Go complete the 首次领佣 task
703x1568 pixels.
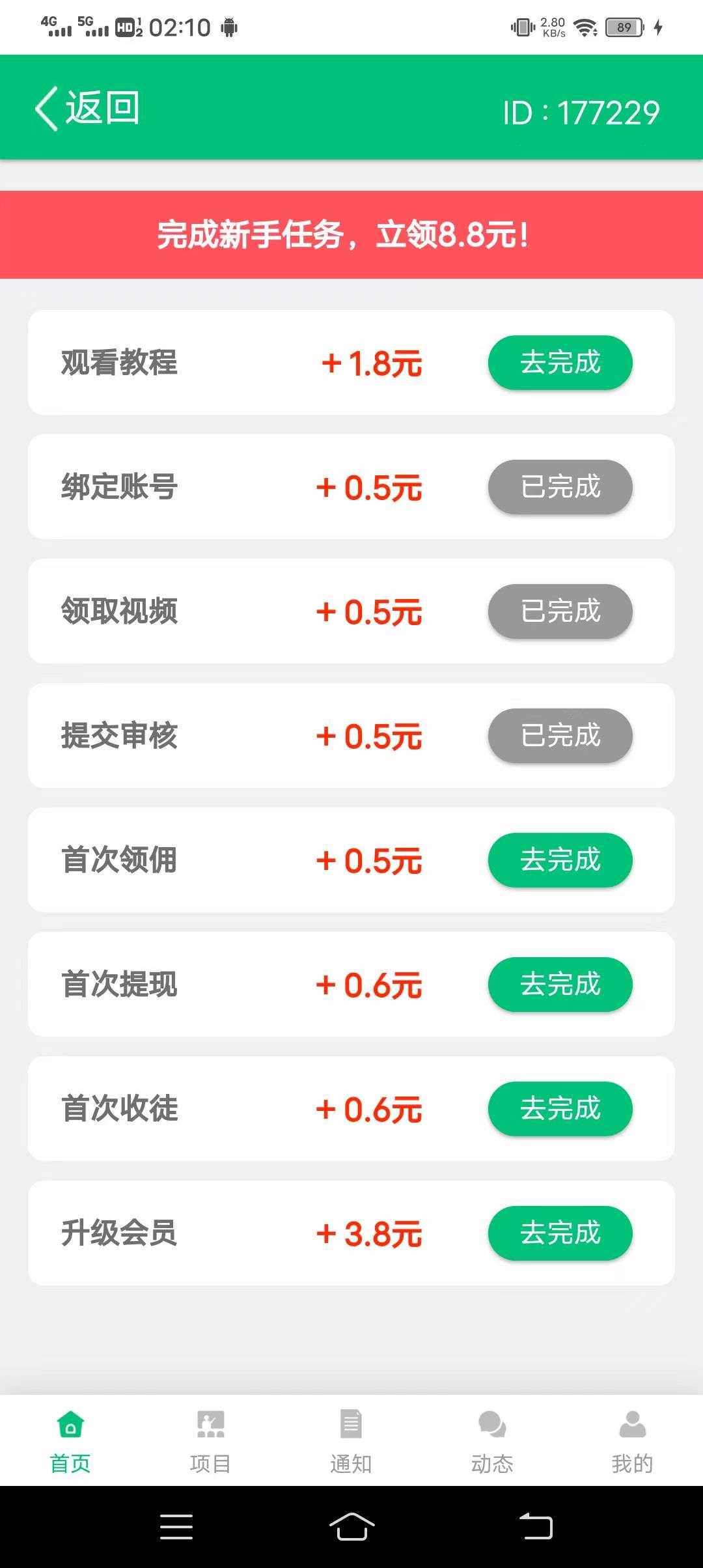(x=560, y=860)
